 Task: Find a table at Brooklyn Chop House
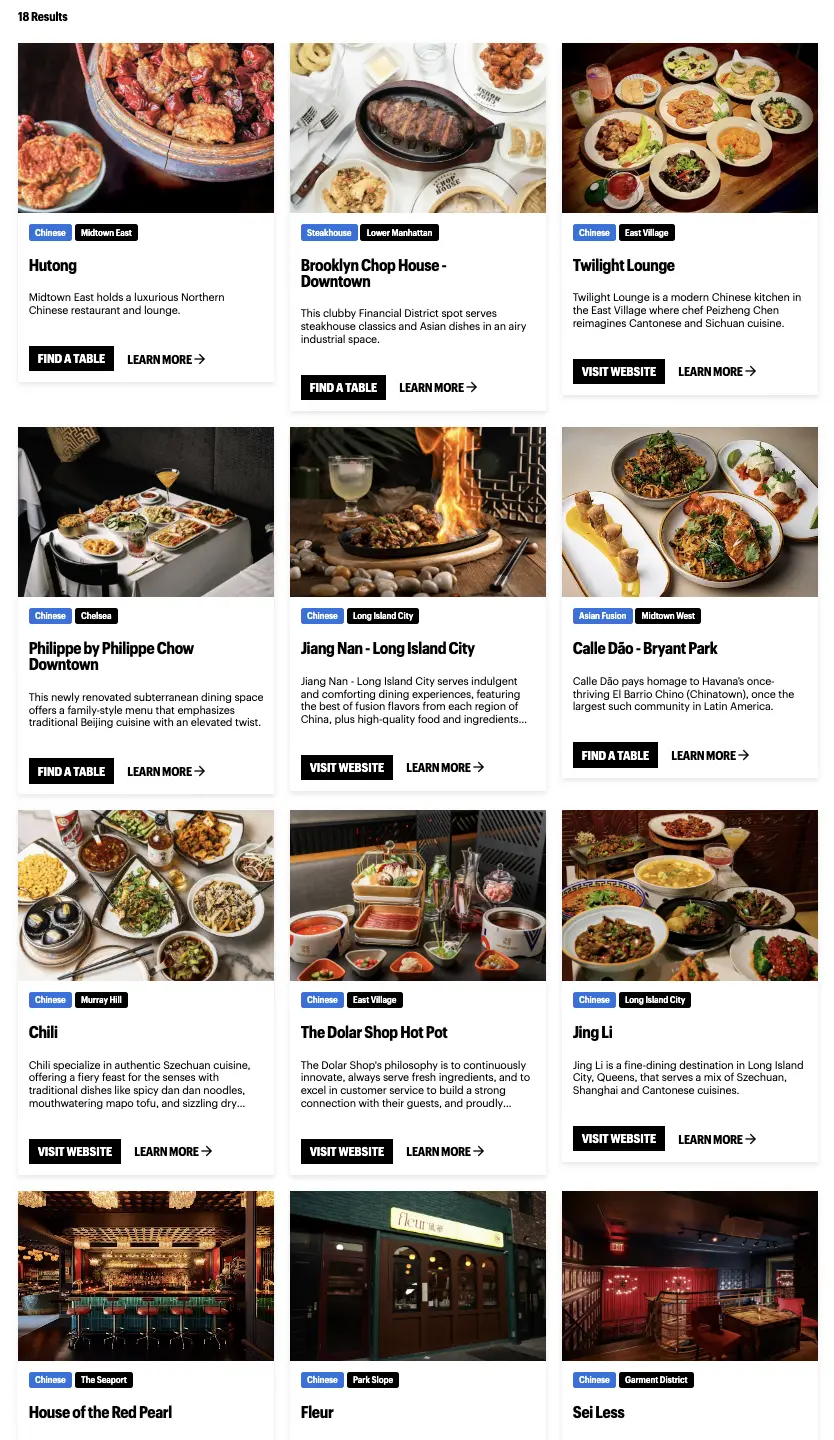pyautogui.click(x=343, y=387)
